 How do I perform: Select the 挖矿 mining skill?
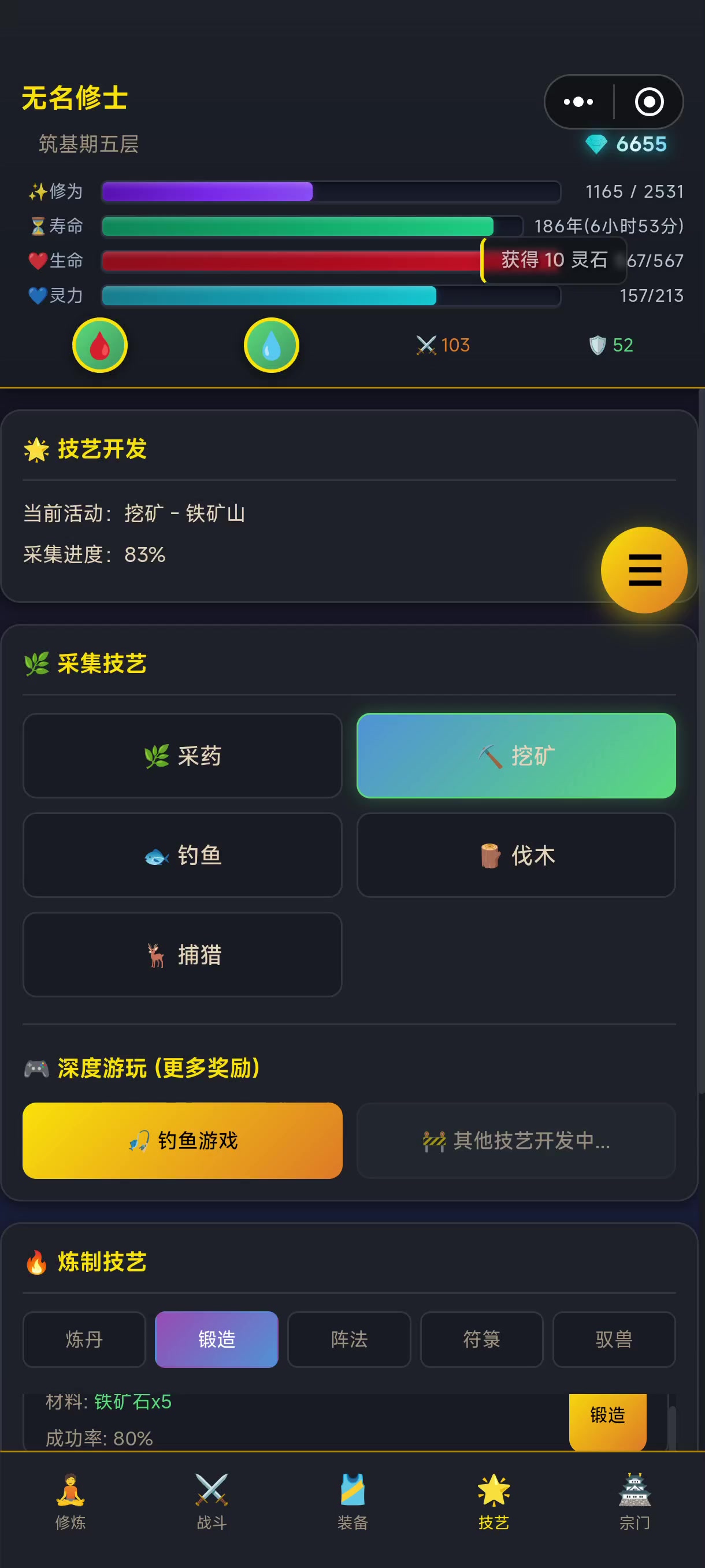[x=516, y=756]
